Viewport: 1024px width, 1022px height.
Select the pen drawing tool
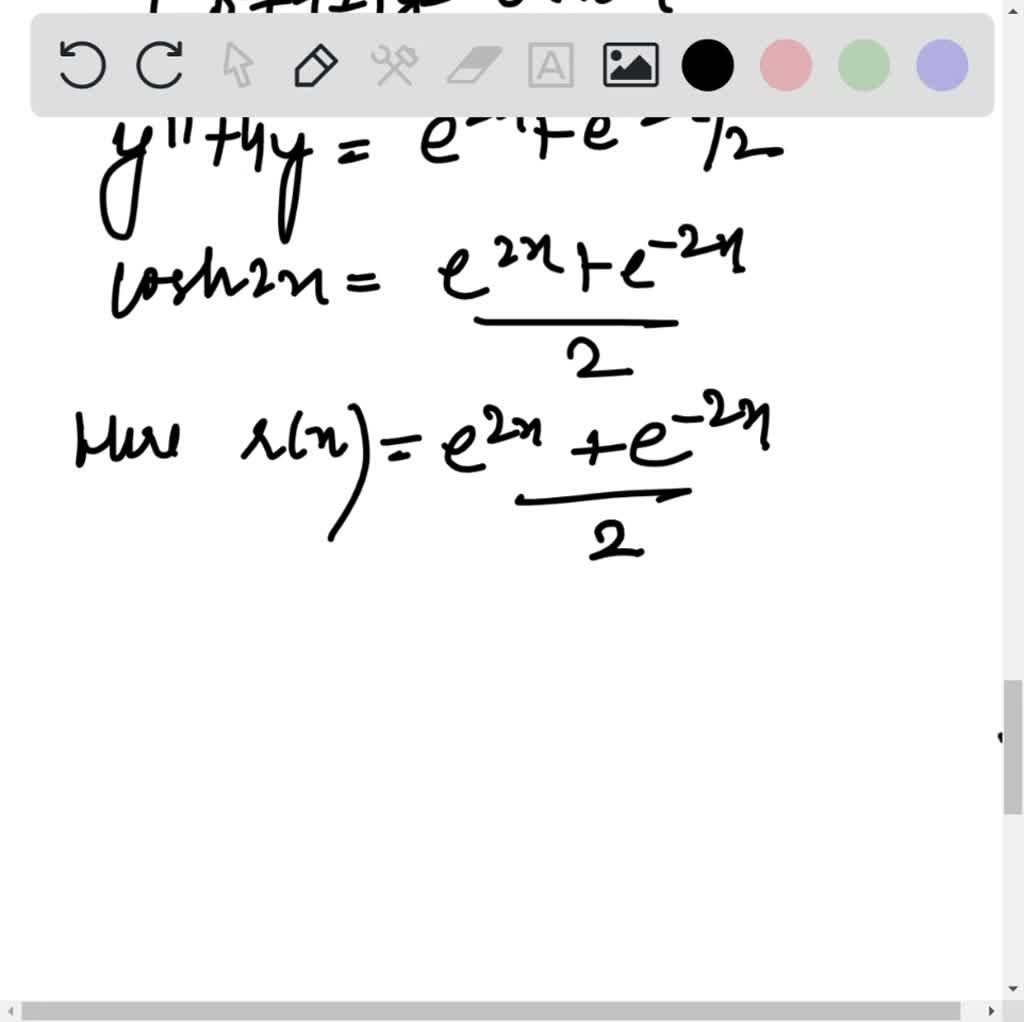[316, 66]
